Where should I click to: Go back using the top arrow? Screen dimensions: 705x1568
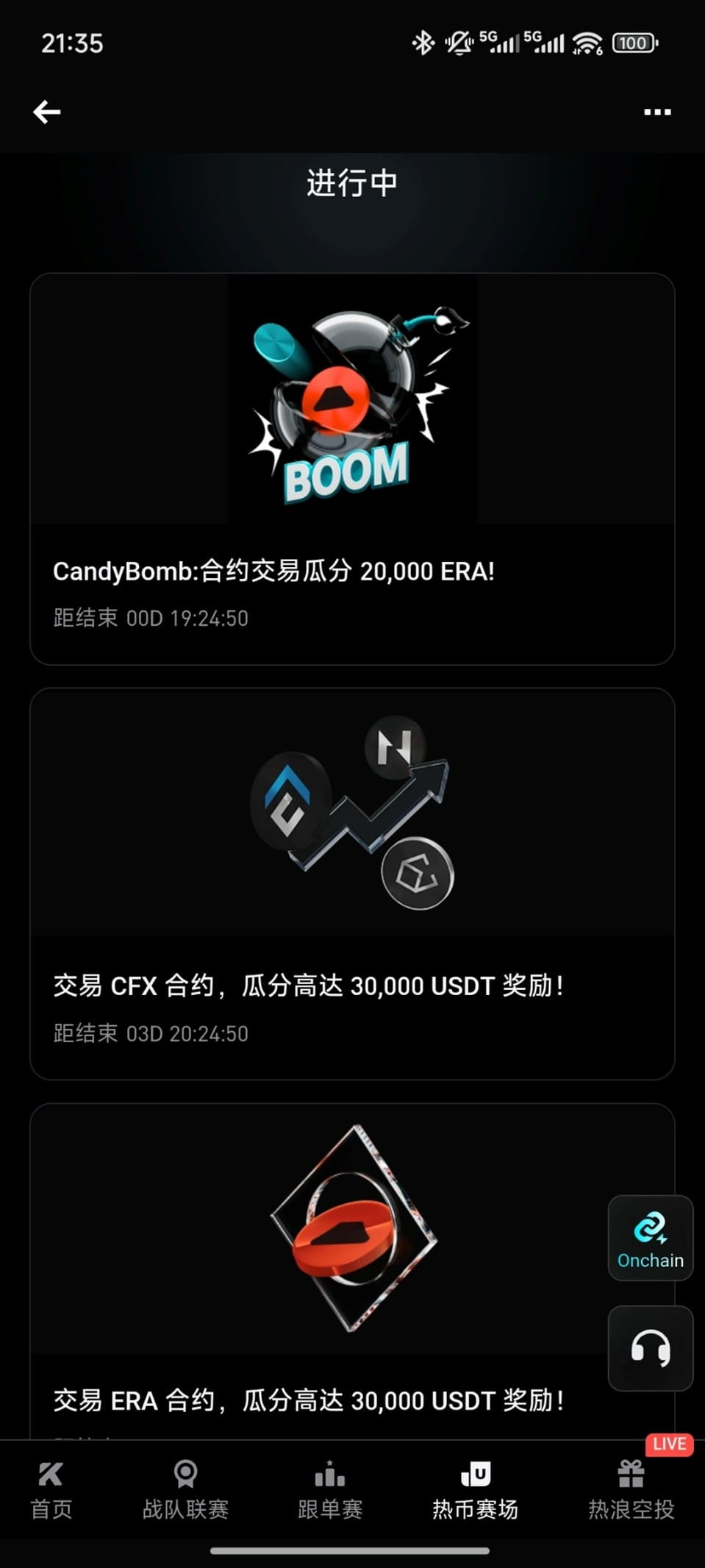pyautogui.click(x=47, y=112)
